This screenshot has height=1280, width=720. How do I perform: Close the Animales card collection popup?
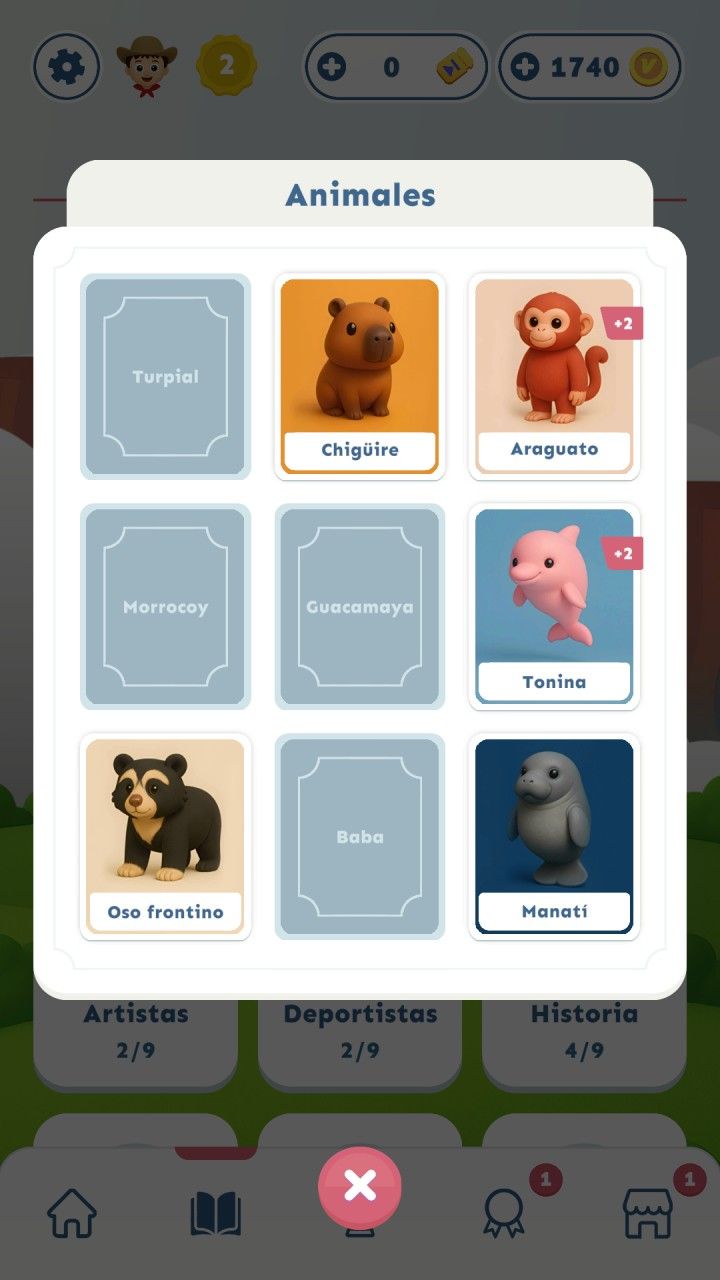point(360,1187)
